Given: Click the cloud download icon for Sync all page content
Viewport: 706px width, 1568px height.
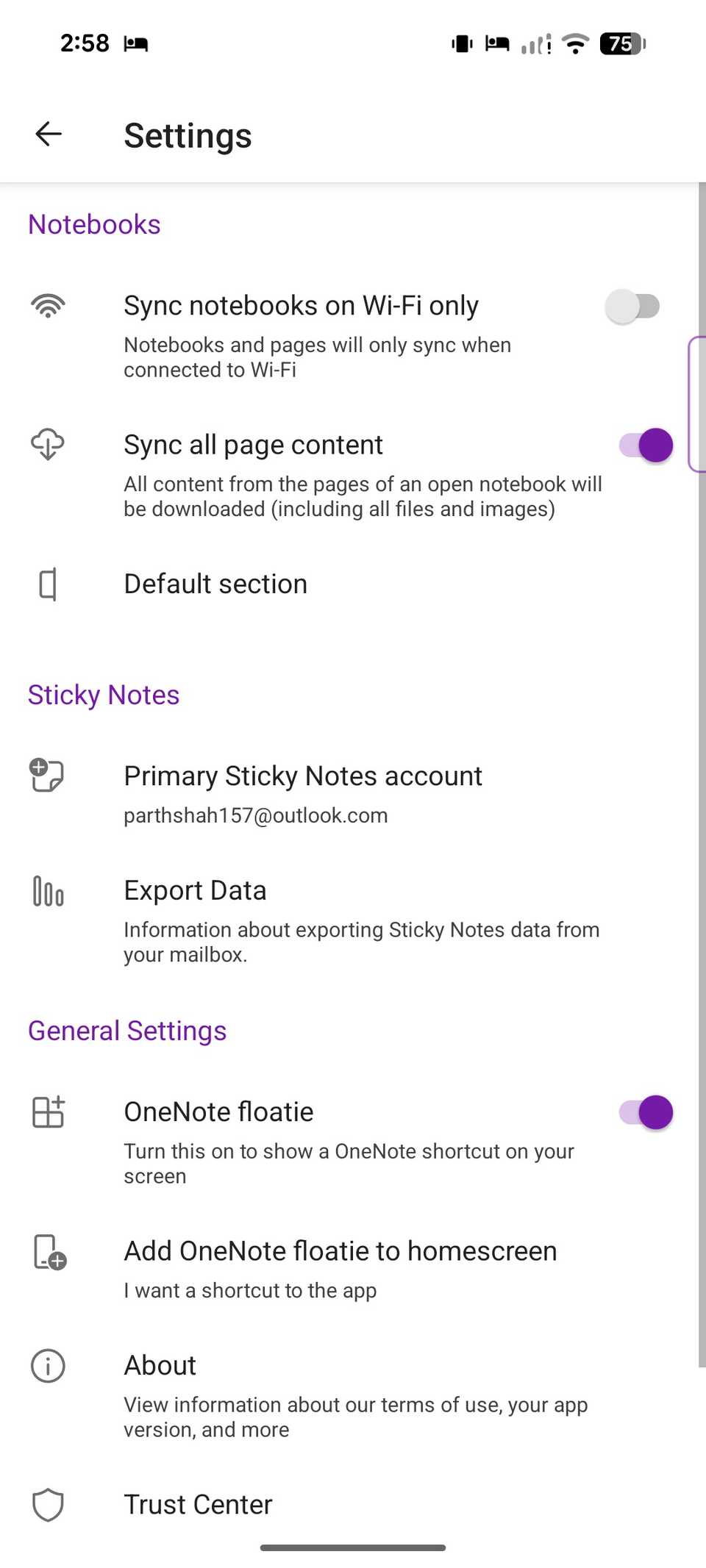Looking at the screenshot, I should [x=47, y=444].
